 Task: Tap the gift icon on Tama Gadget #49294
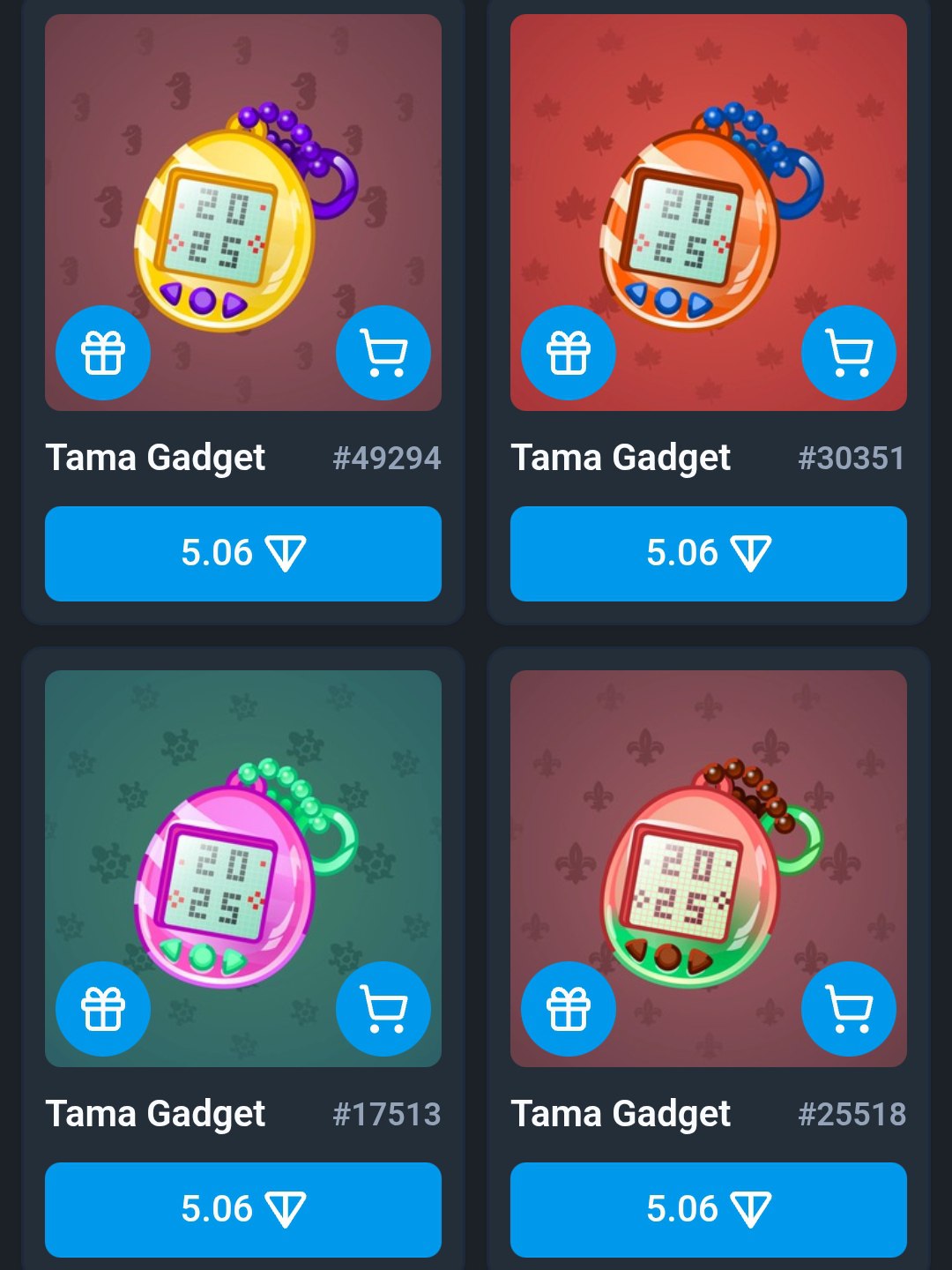pos(103,353)
